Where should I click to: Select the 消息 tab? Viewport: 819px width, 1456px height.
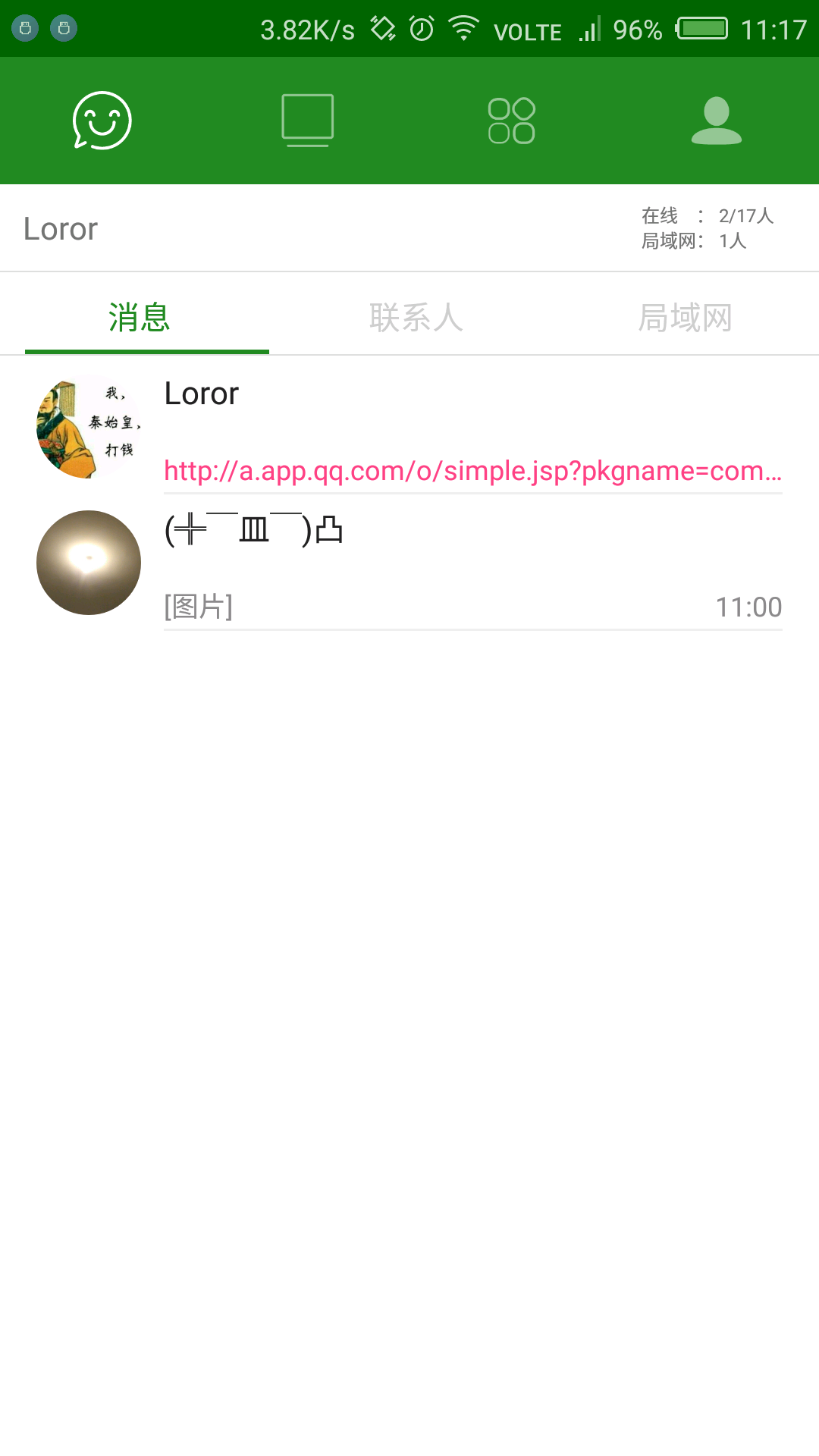point(140,317)
